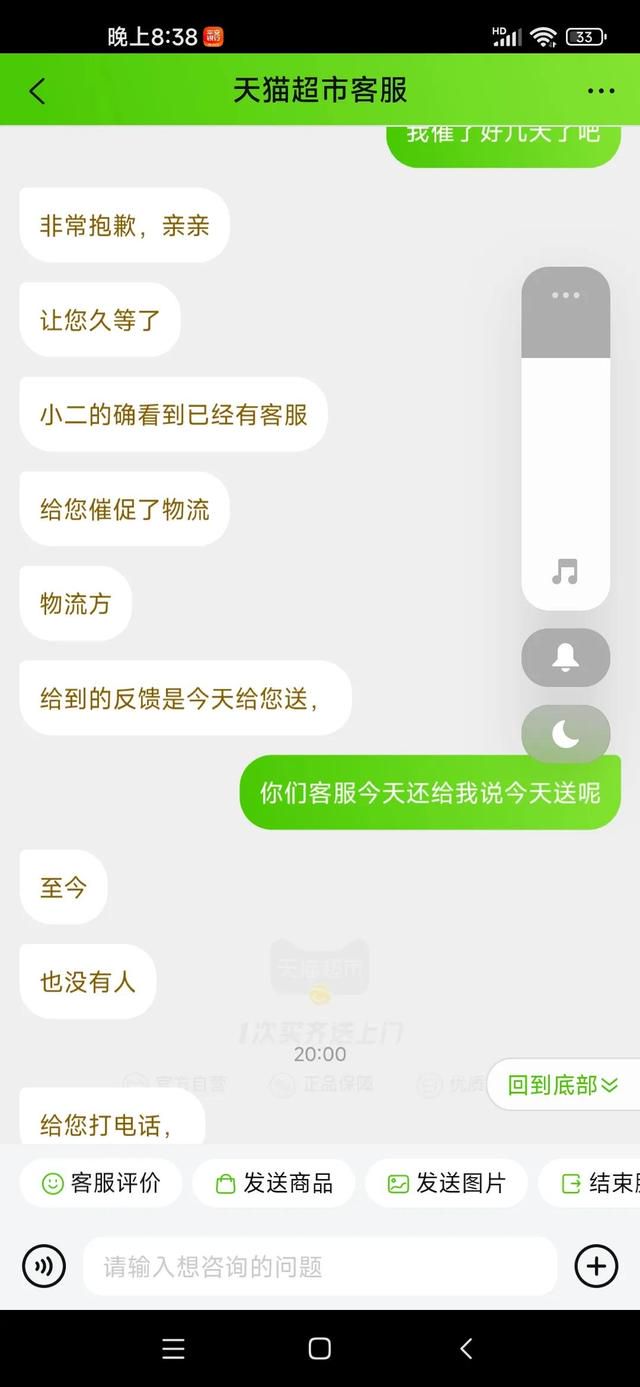Viewport: 640px width, 1387px height.
Task: Tap the system home button
Action: [320, 1348]
